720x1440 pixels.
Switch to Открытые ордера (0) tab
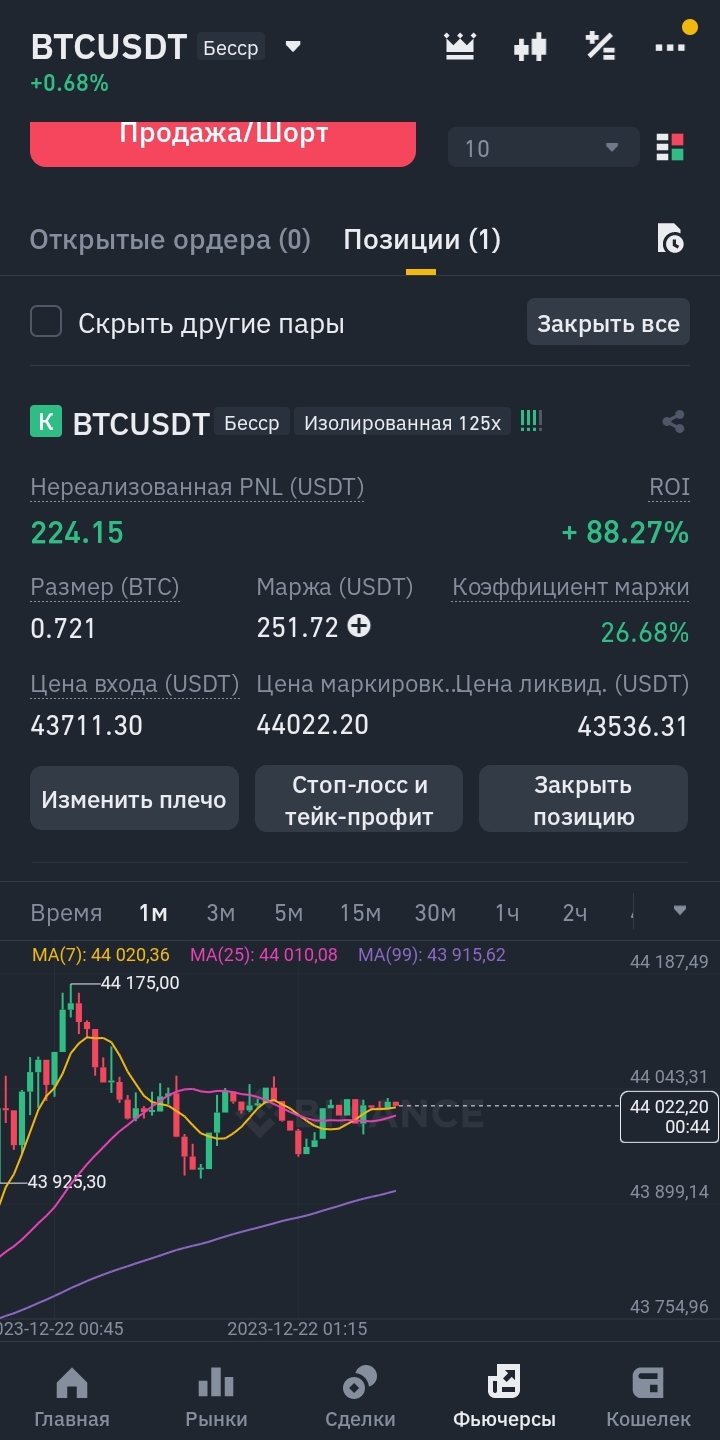pyautogui.click(x=170, y=240)
